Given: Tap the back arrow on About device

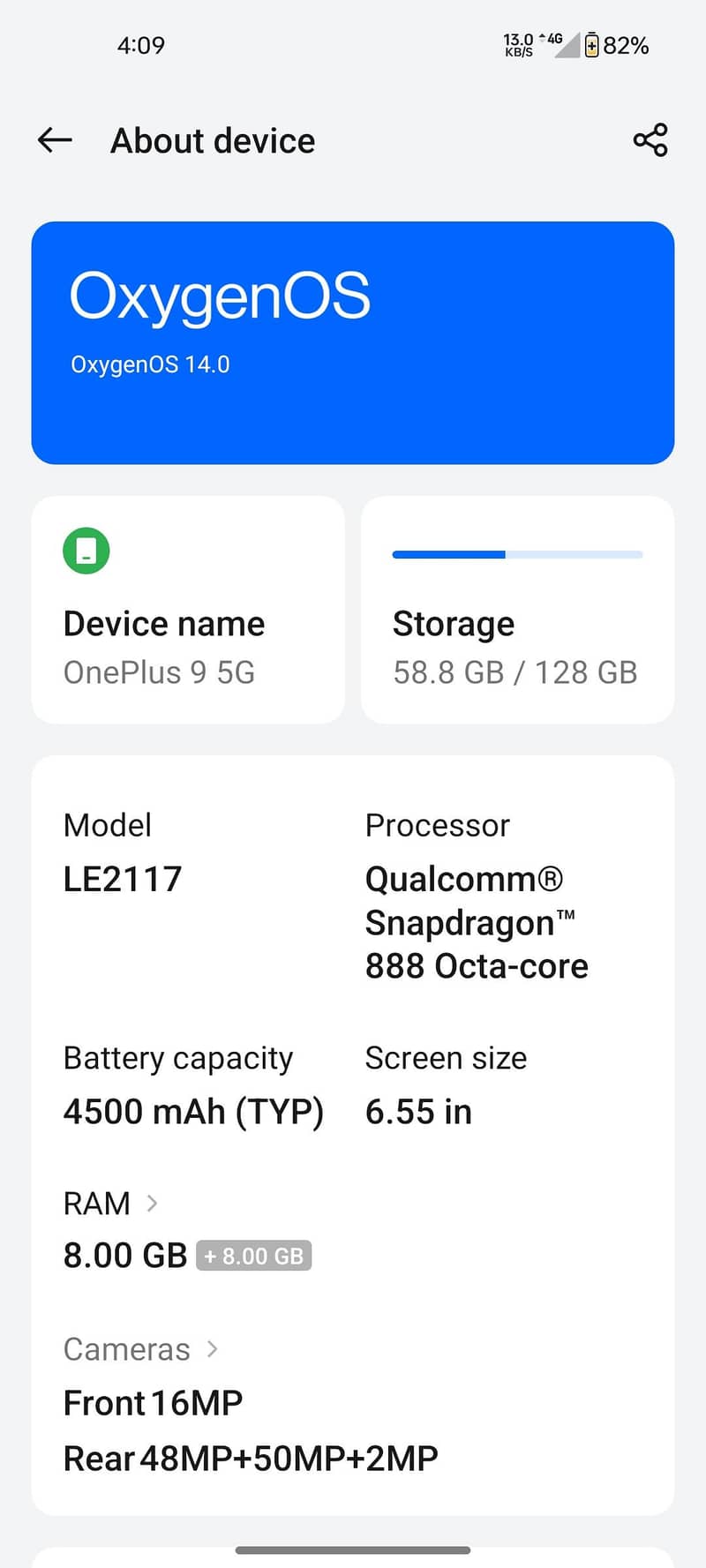Looking at the screenshot, I should 53,139.
